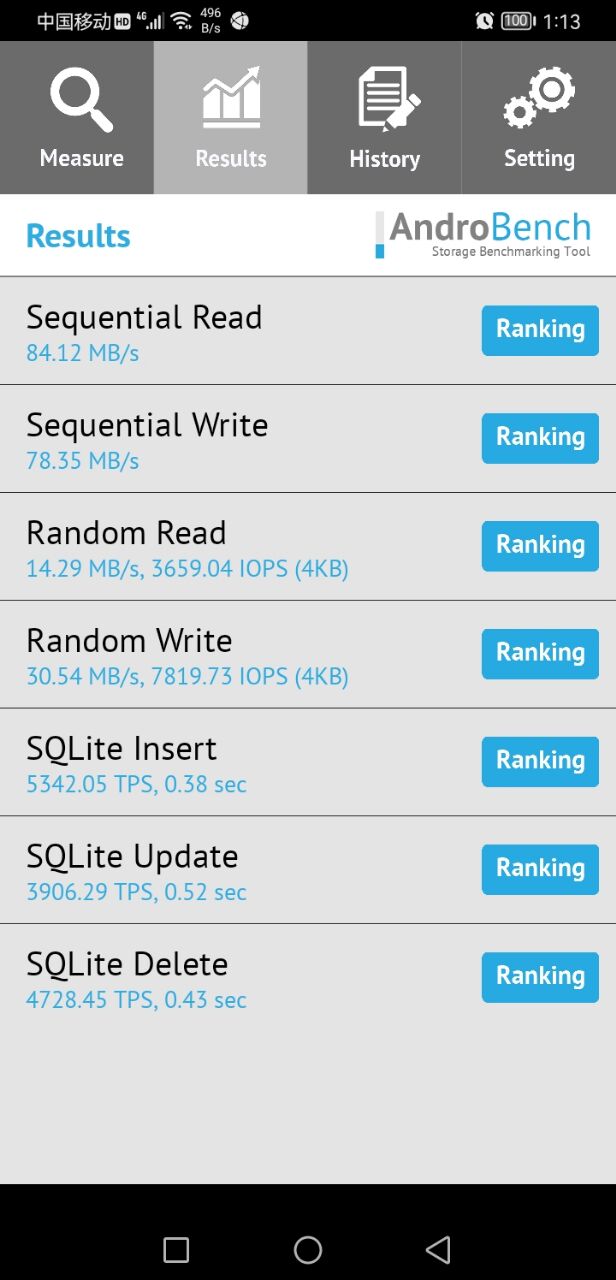Open the History tab
Screen dimensions: 616x1280
click(x=384, y=118)
